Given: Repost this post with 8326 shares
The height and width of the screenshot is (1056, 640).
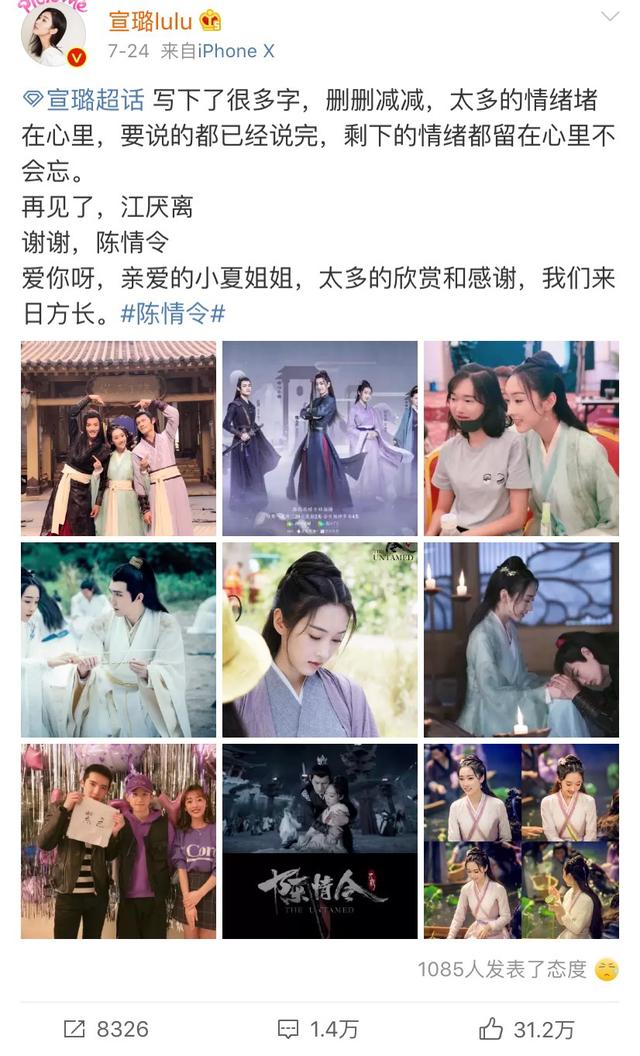Looking at the screenshot, I should coord(106,1029).
